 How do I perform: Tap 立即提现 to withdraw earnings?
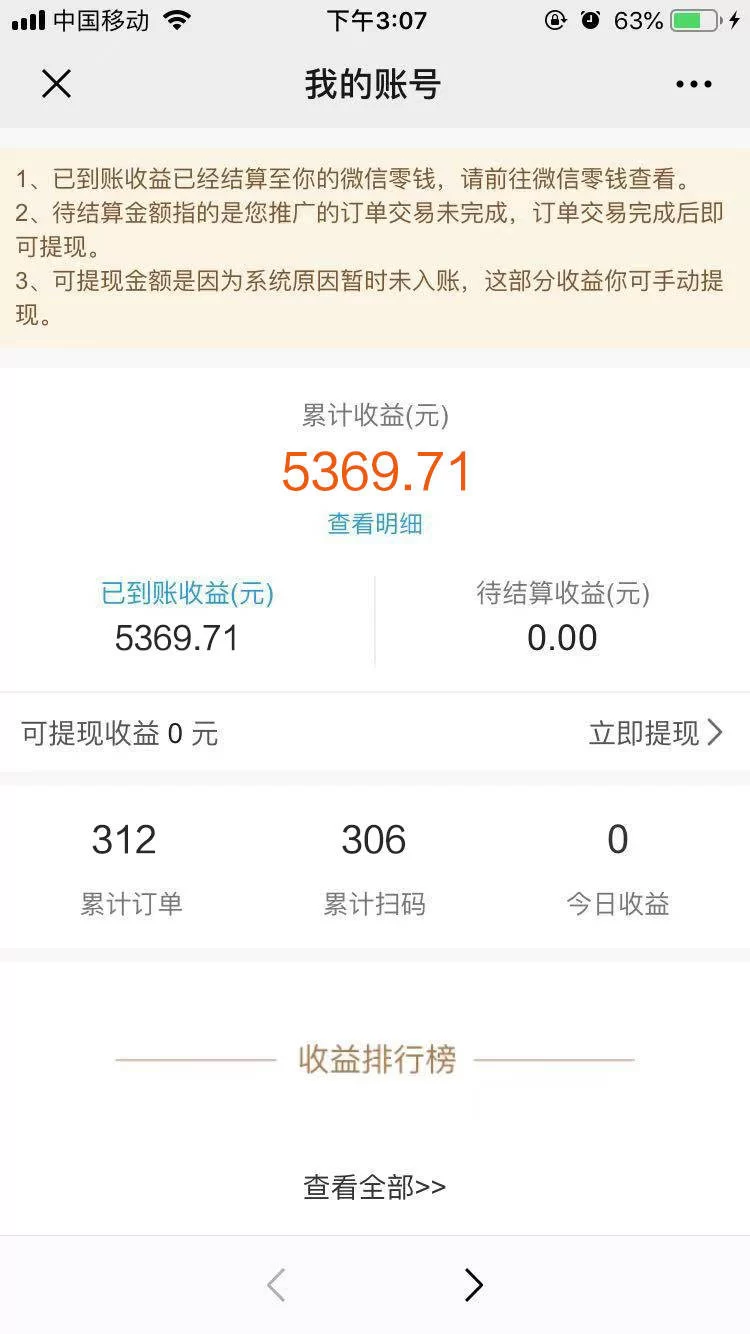pyautogui.click(x=655, y=734)
